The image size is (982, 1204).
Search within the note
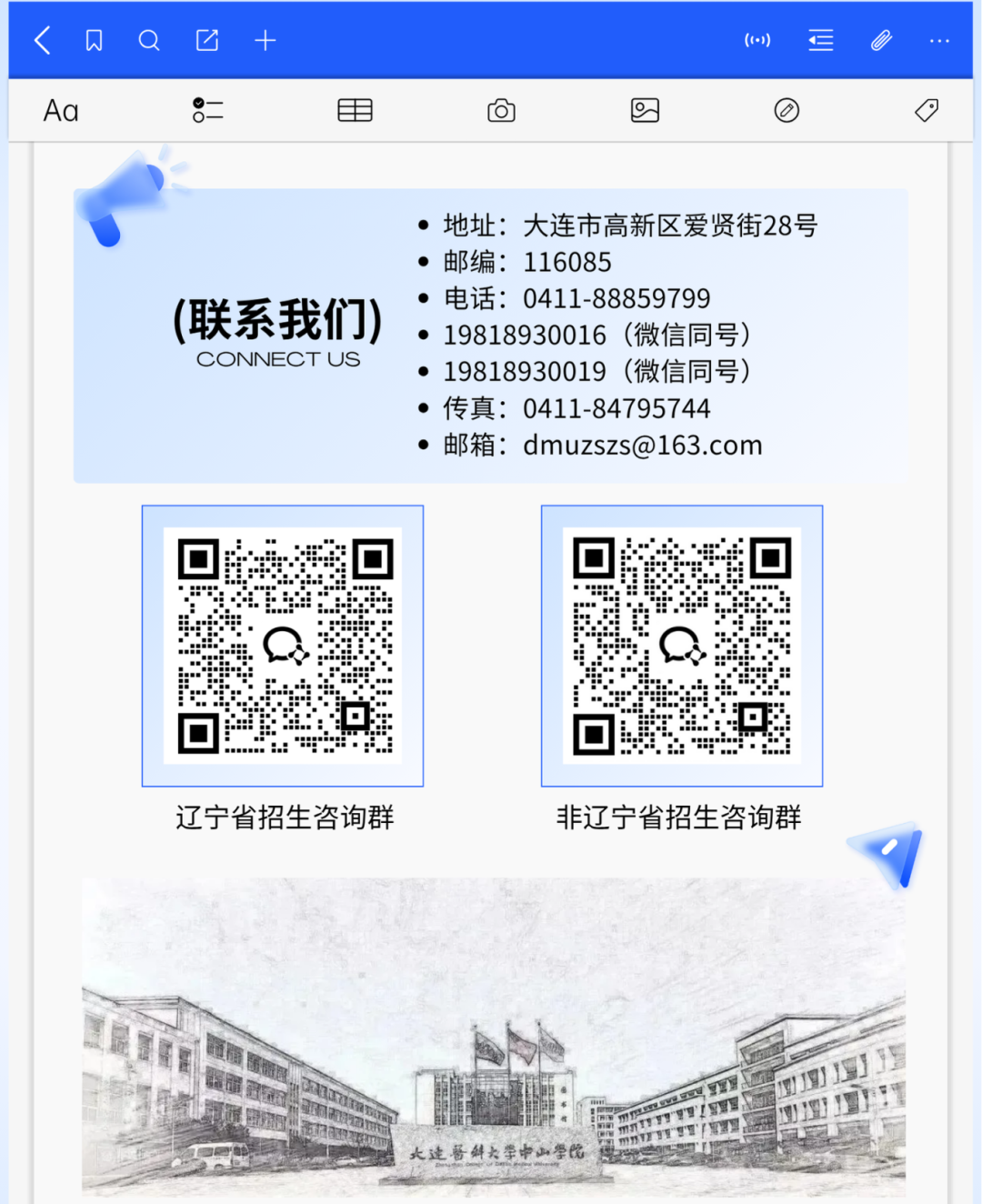point(149,40)
